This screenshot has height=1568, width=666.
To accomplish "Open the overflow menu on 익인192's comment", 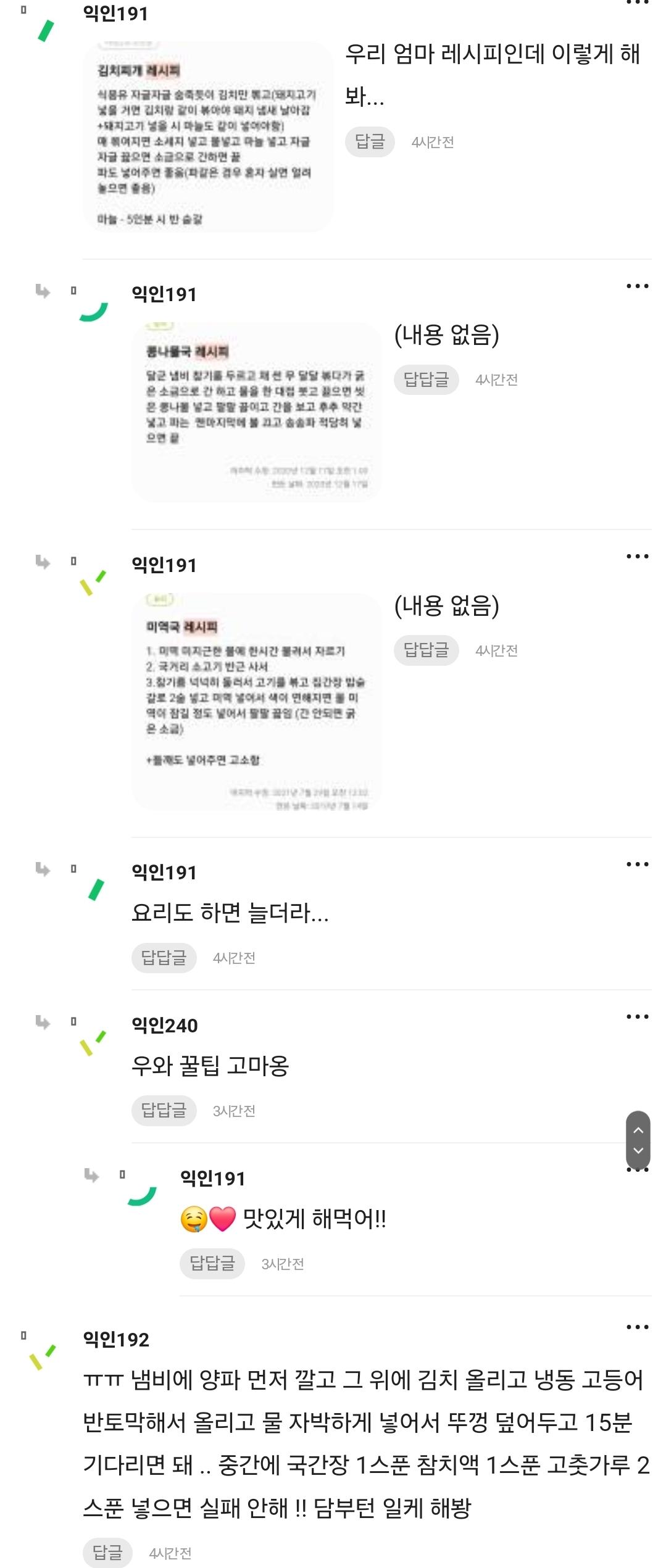I will [x=637, y=1327].
